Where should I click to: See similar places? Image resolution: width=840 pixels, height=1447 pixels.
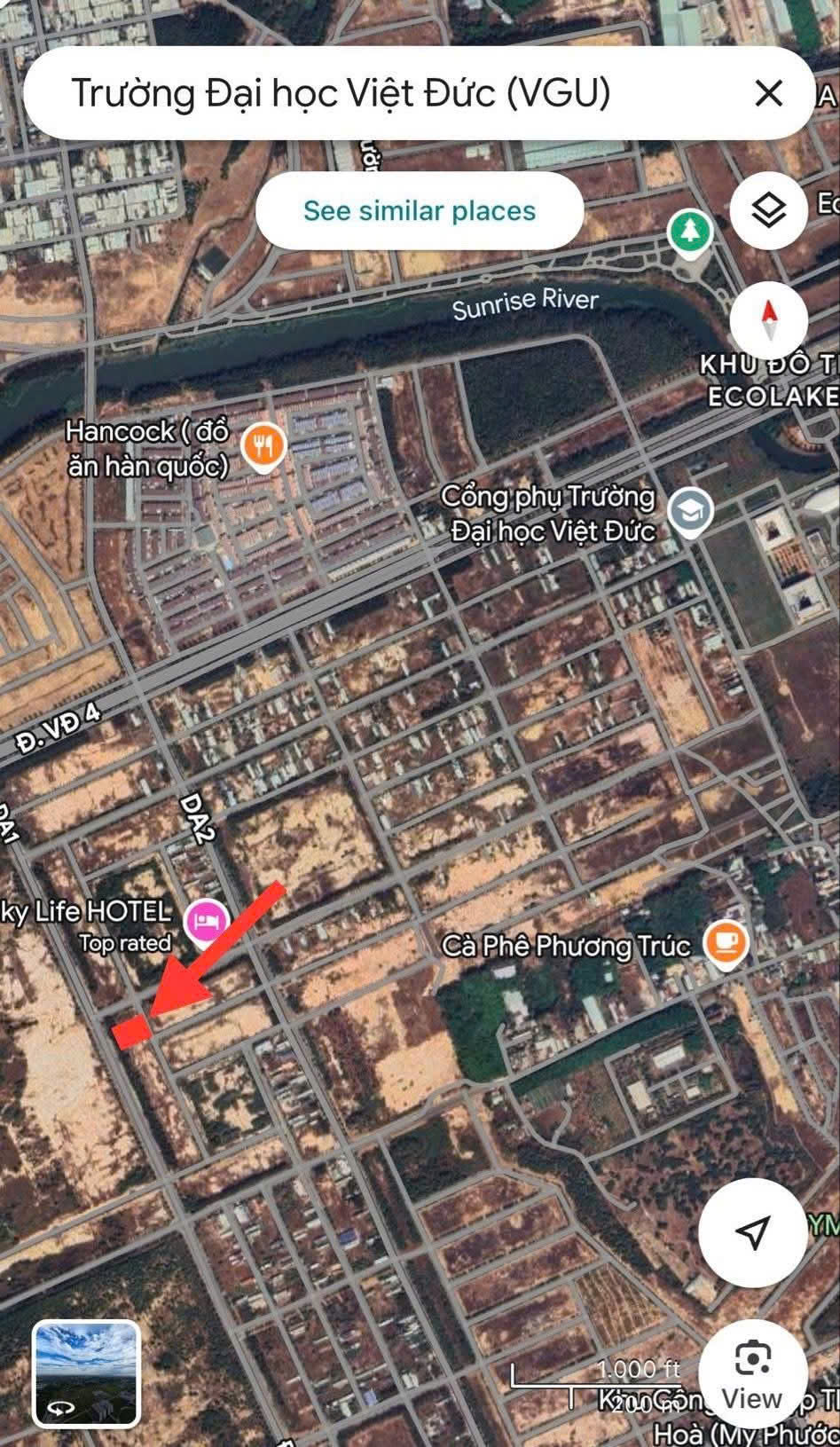point(420,211)
